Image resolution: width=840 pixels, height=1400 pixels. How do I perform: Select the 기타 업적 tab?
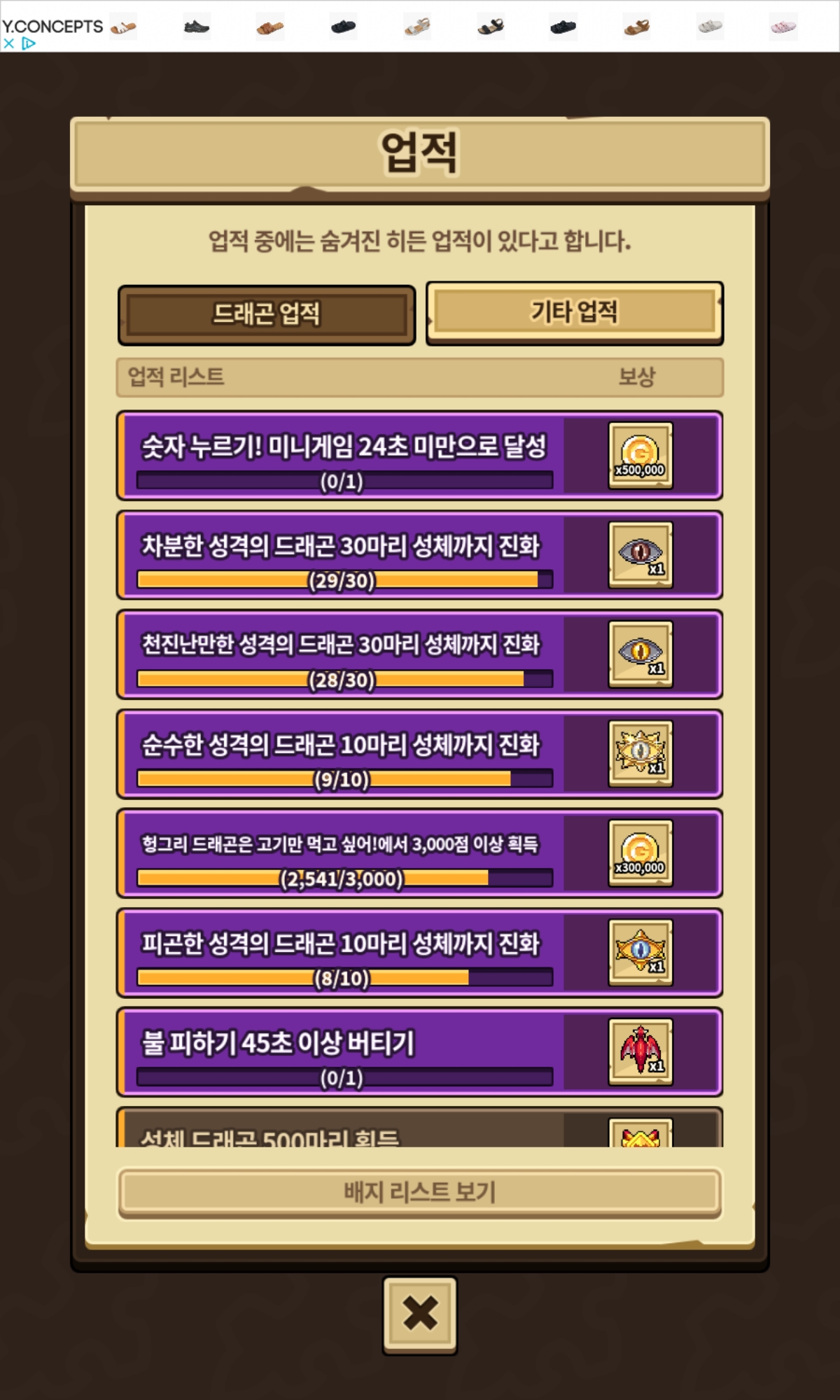[x=574, y=312]
